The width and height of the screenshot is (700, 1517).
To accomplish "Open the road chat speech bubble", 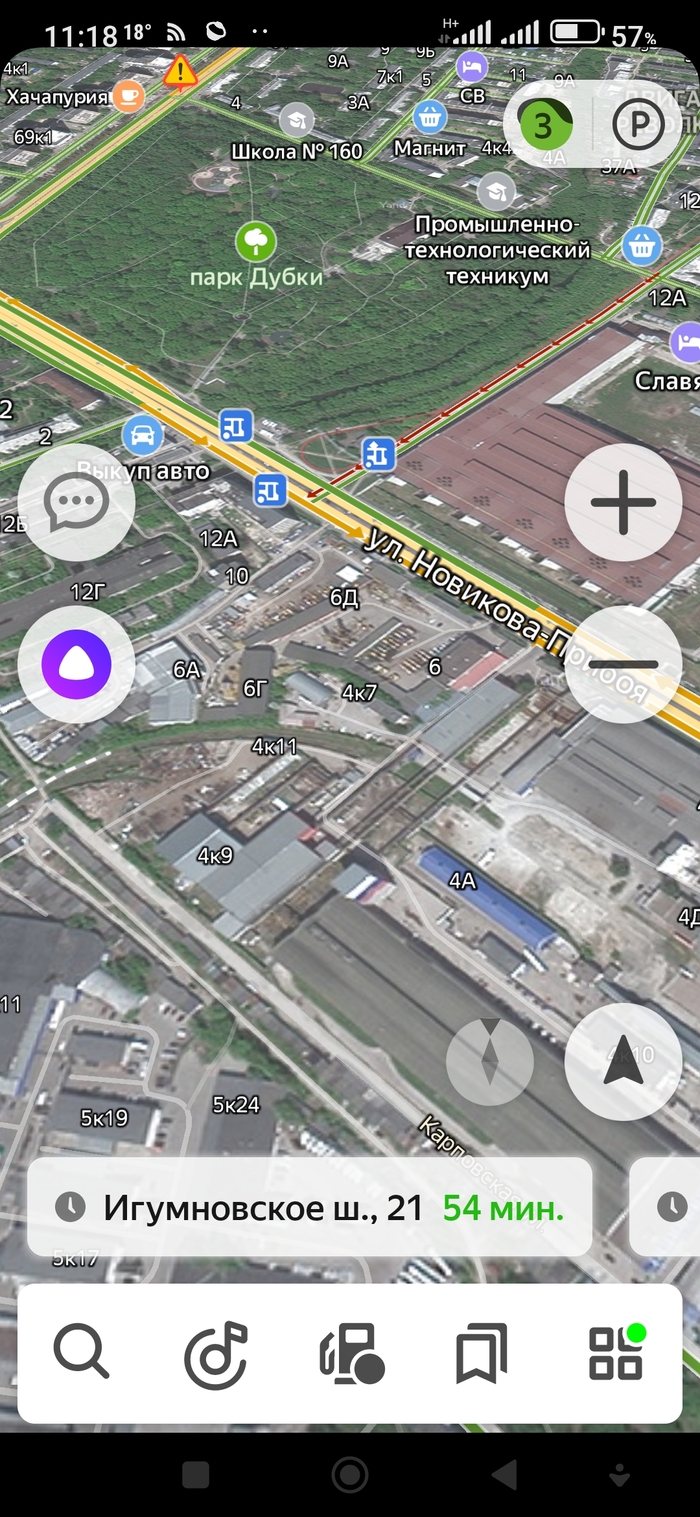I will [76, 502].
